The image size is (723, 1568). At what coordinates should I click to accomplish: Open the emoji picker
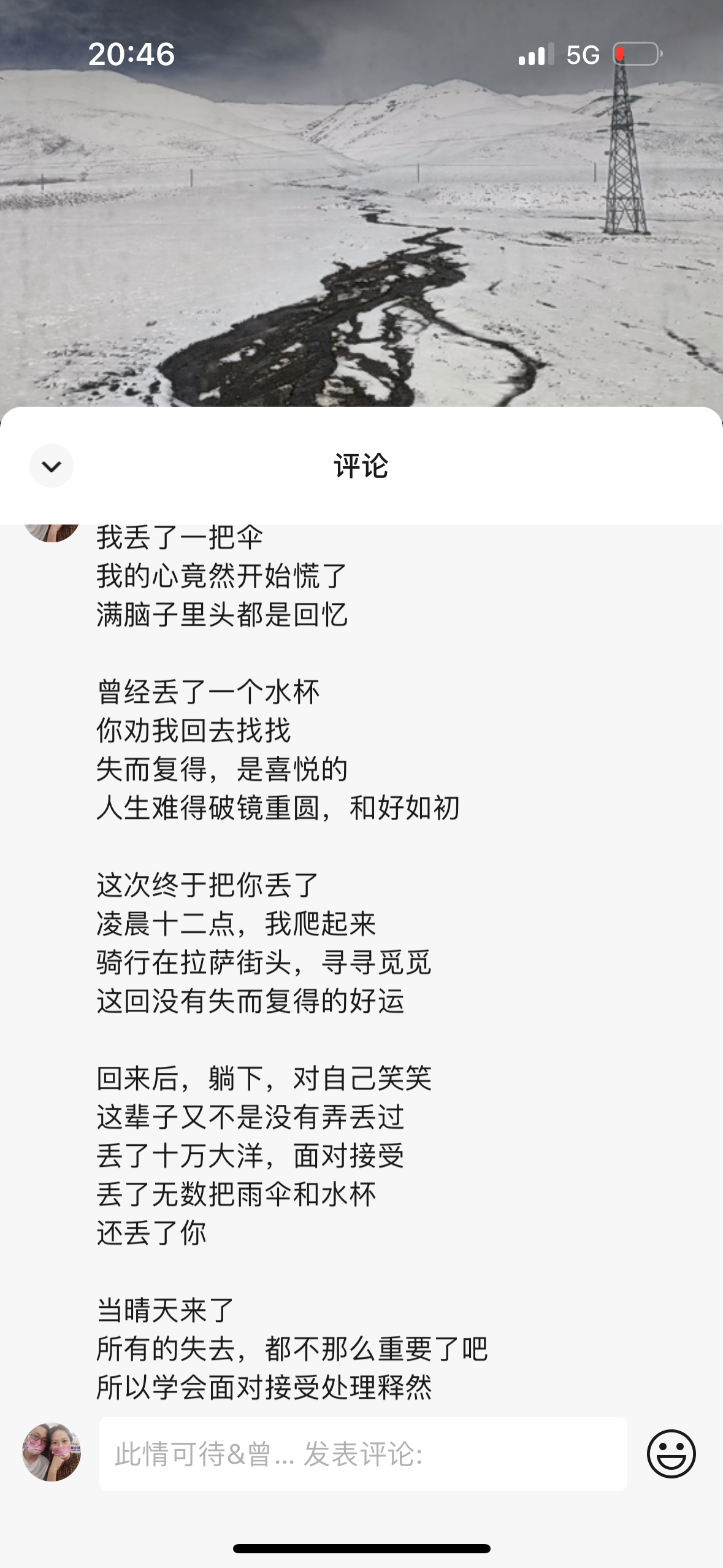(x=671, y=1453)
